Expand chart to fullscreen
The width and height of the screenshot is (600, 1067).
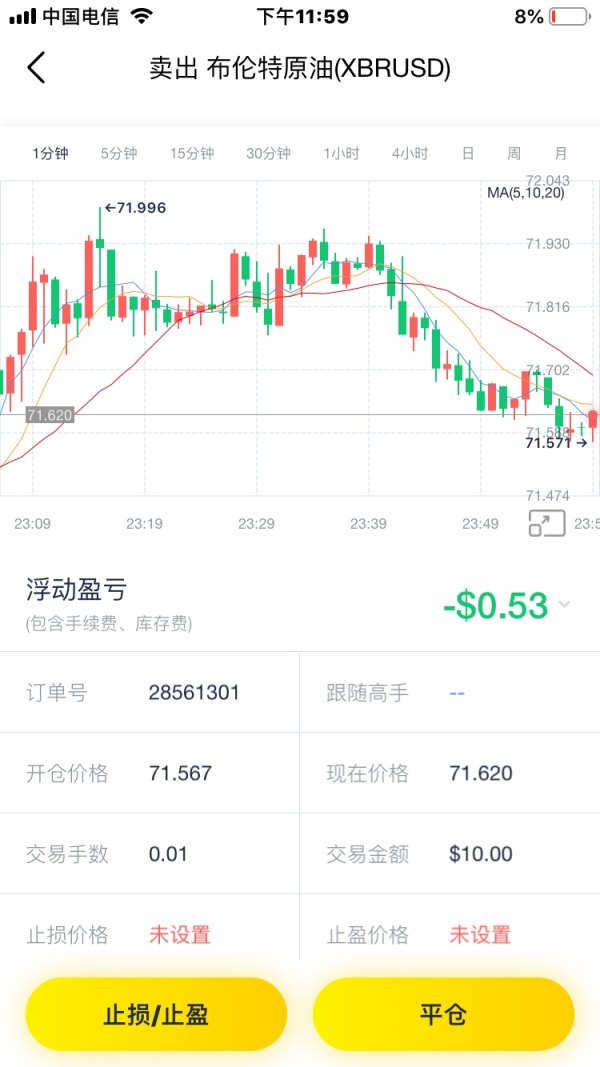[x=546, y=523]
